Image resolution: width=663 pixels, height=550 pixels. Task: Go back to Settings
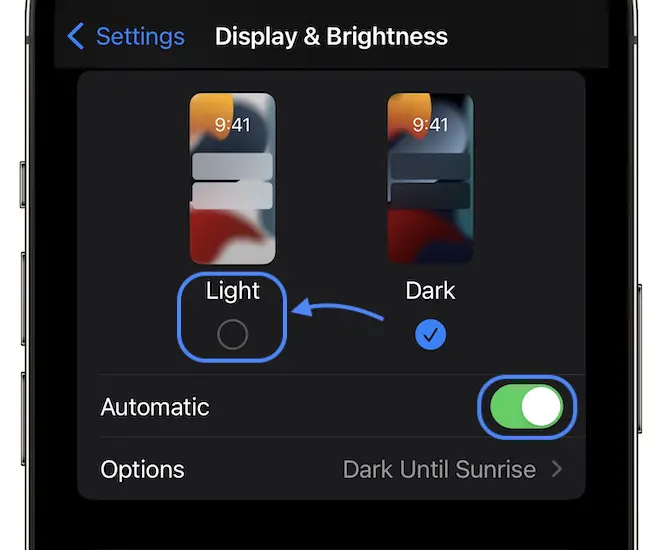126,38
